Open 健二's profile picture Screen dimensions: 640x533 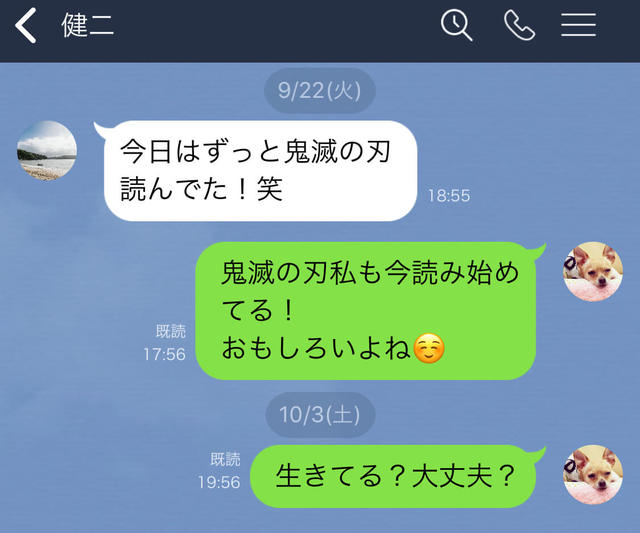[47, 151]
